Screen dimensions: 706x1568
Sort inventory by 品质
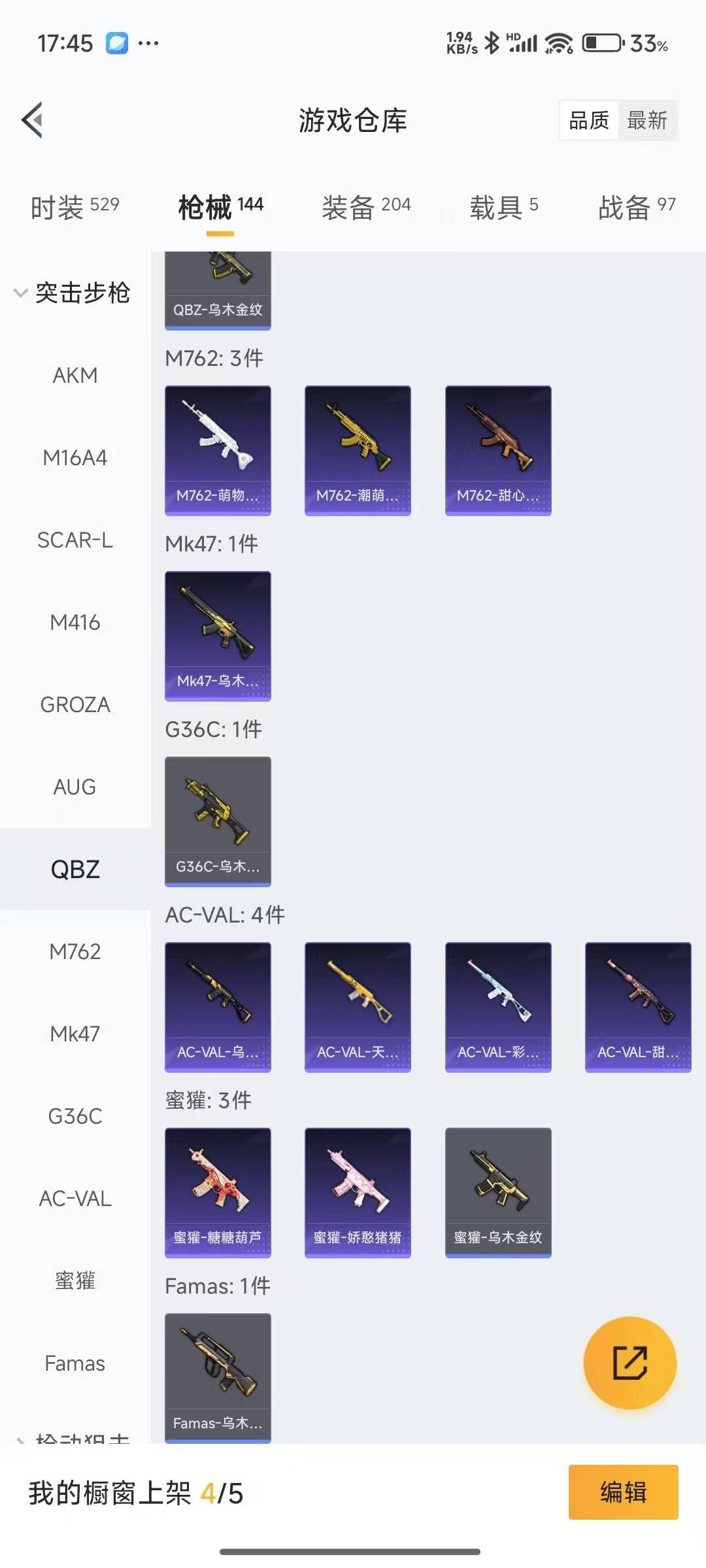click(589, 120)
